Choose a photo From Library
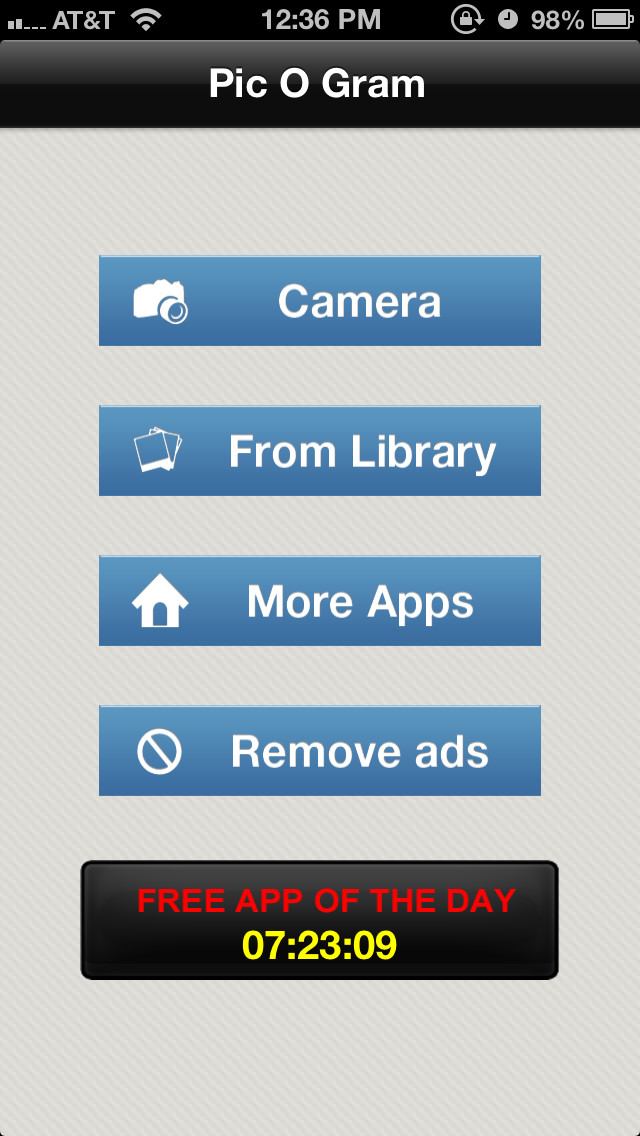This screenshot has height=1136, width=640. (320, 451)
